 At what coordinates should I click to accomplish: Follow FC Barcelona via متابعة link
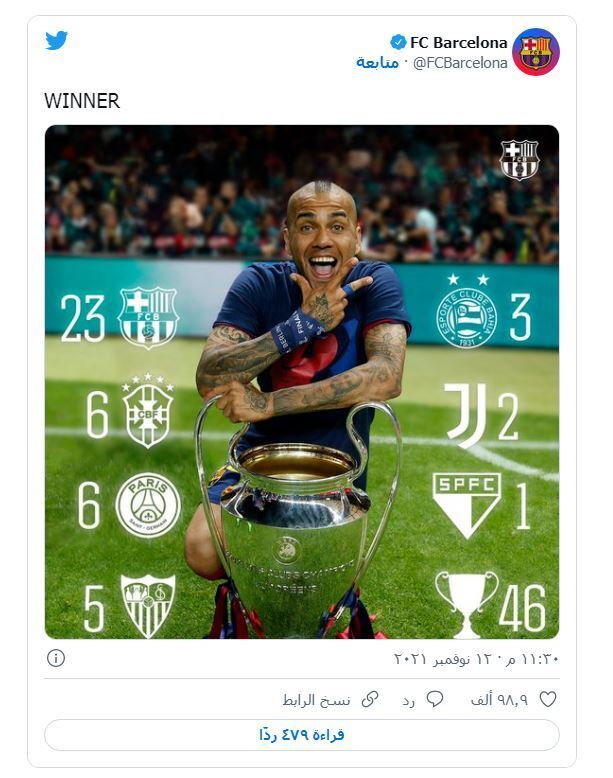[x=377, y=62]
